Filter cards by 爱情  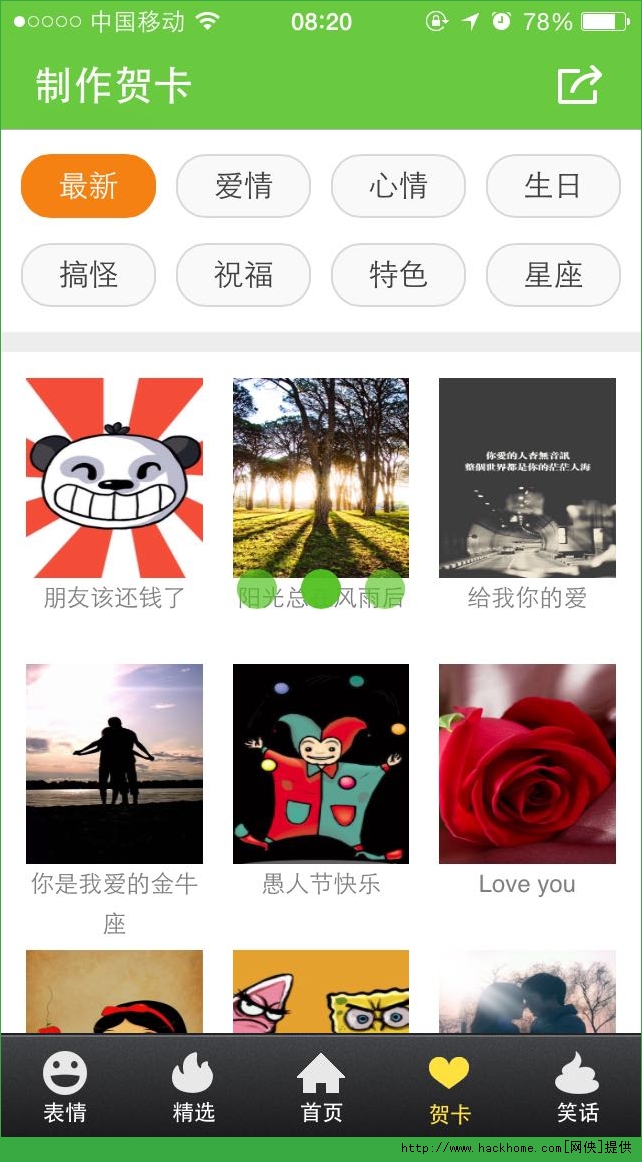coord(243,186)
